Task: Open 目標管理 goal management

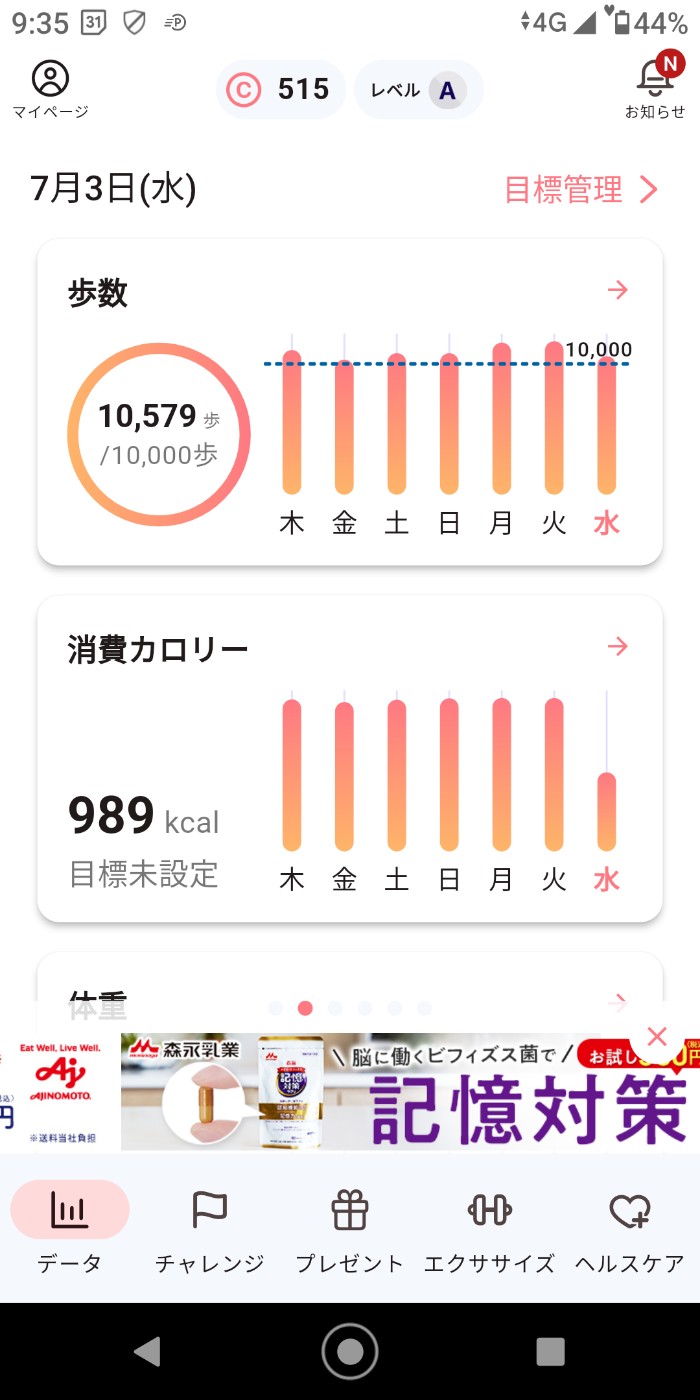Action: [x=580, y=189]
